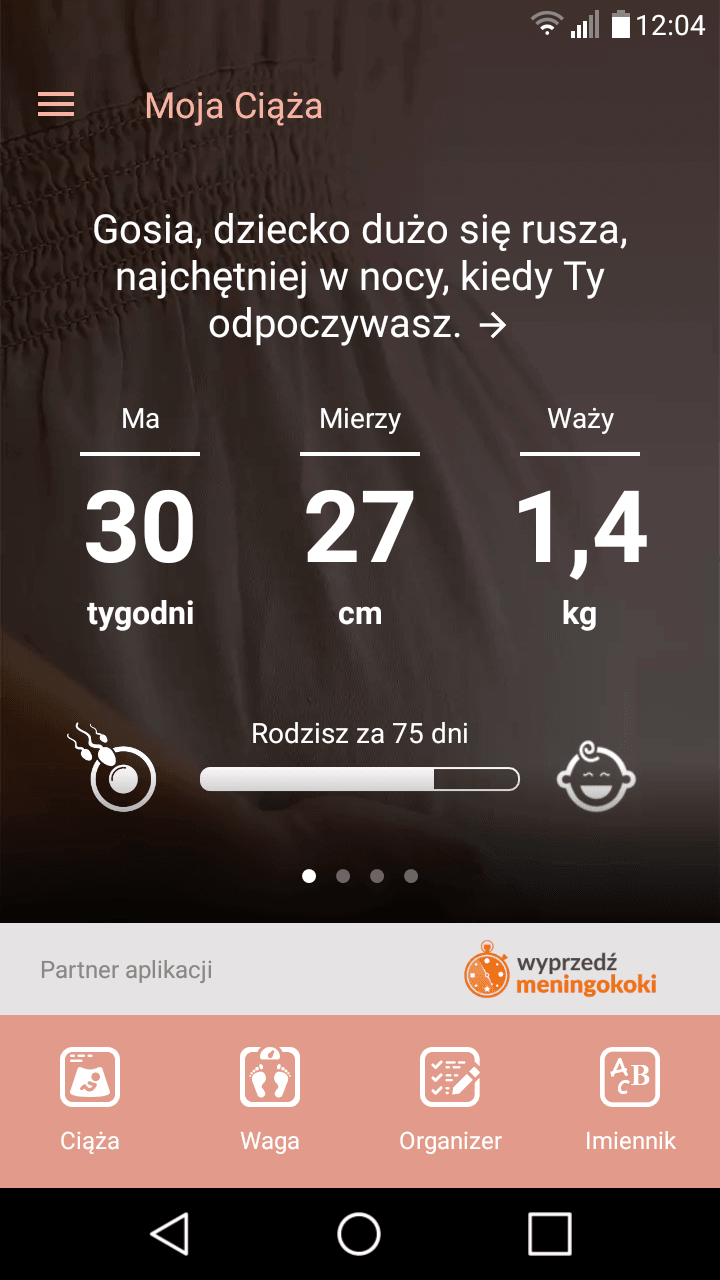
Task: Tap the wyprzedź meningokoki partner banner
Action: click(x=560, y=970)
